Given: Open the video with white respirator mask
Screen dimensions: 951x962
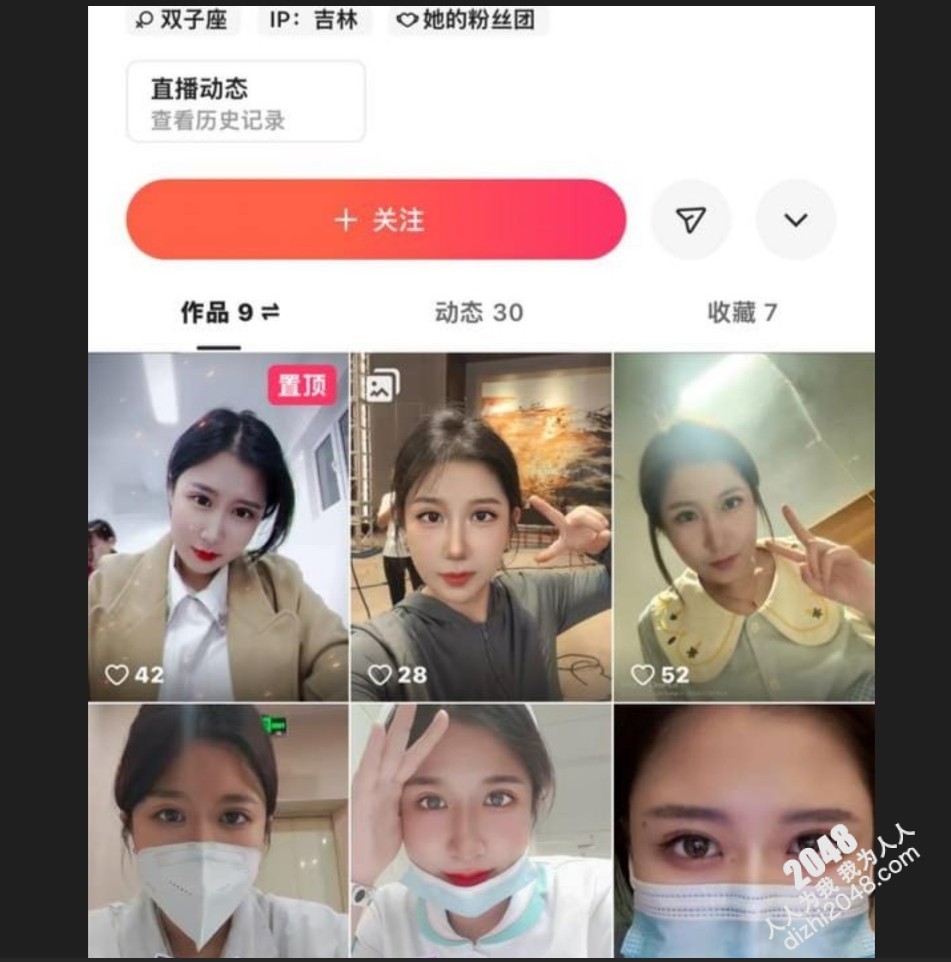Looking at the screenshot, I should pyautogui.click(x=218, y=830).
